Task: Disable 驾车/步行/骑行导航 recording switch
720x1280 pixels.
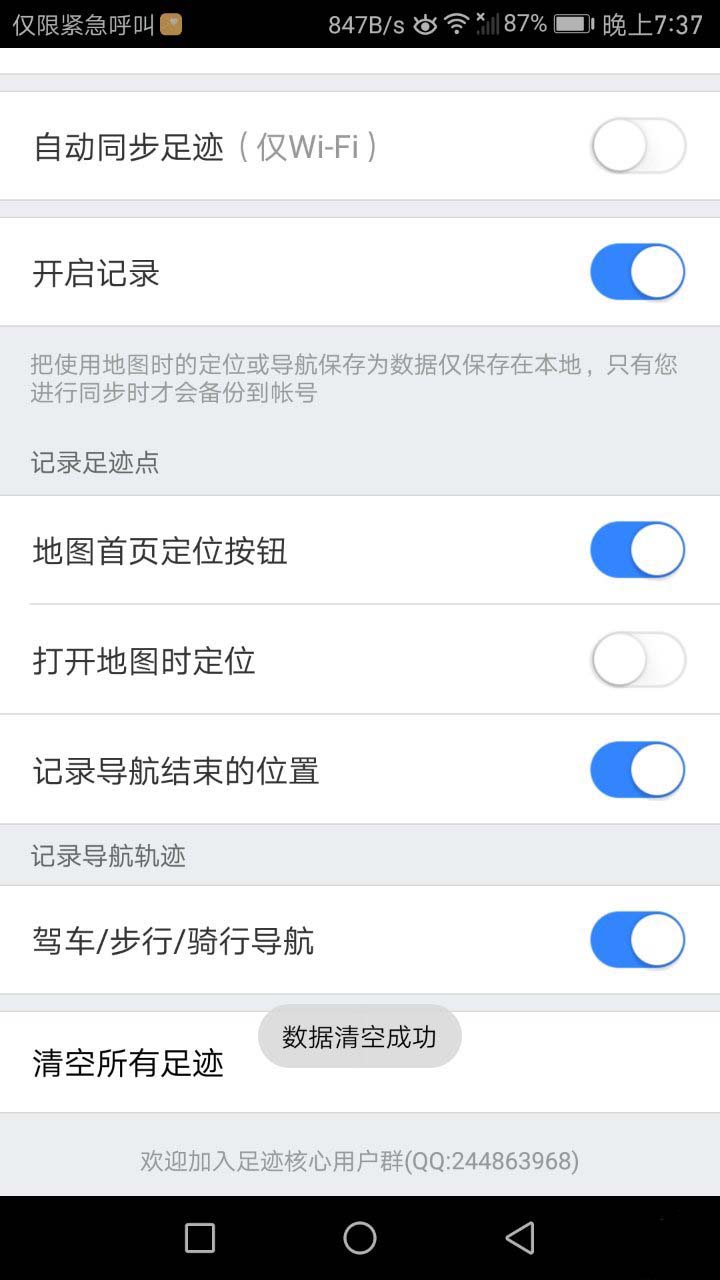Action: [638, 940]
